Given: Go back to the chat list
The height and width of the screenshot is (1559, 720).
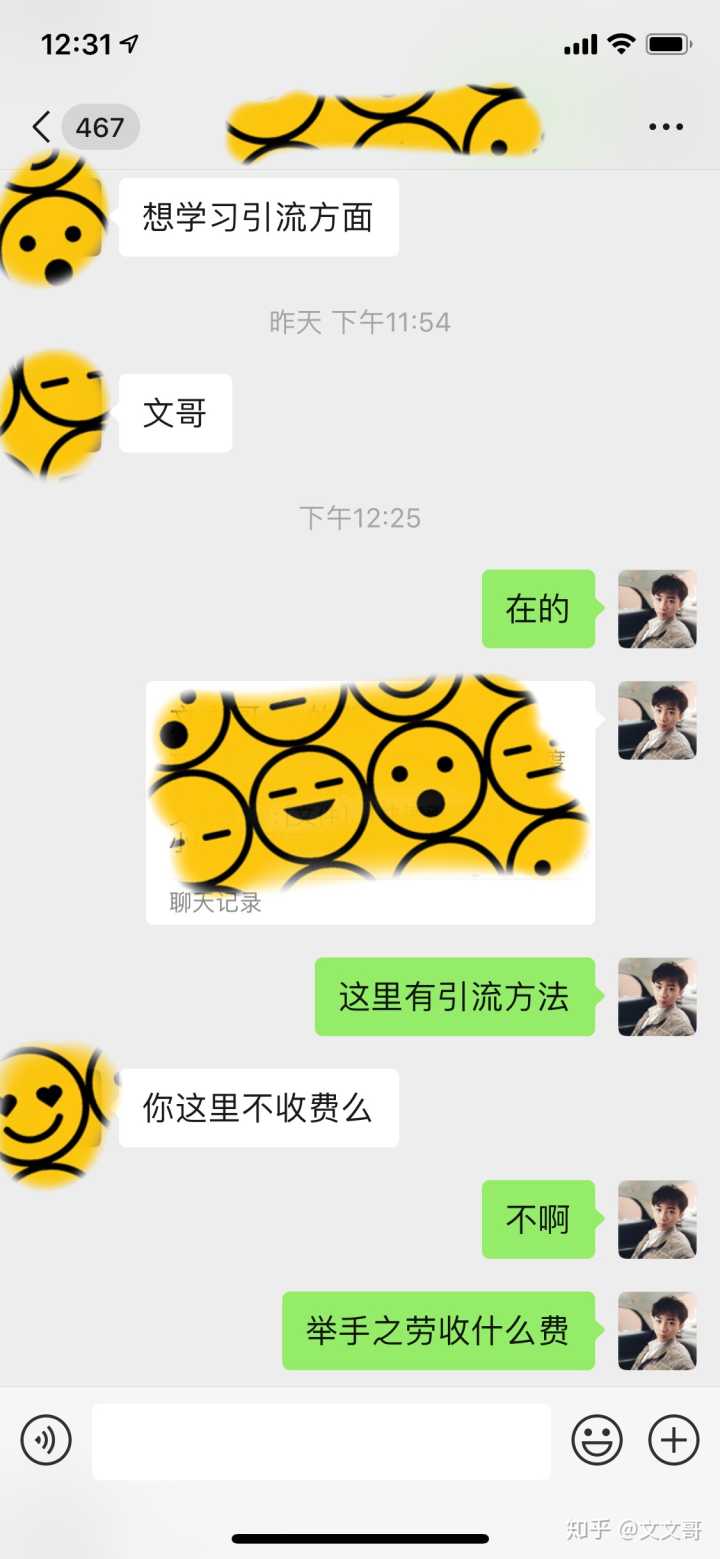Looking at the screenshot, I should 41,128.
